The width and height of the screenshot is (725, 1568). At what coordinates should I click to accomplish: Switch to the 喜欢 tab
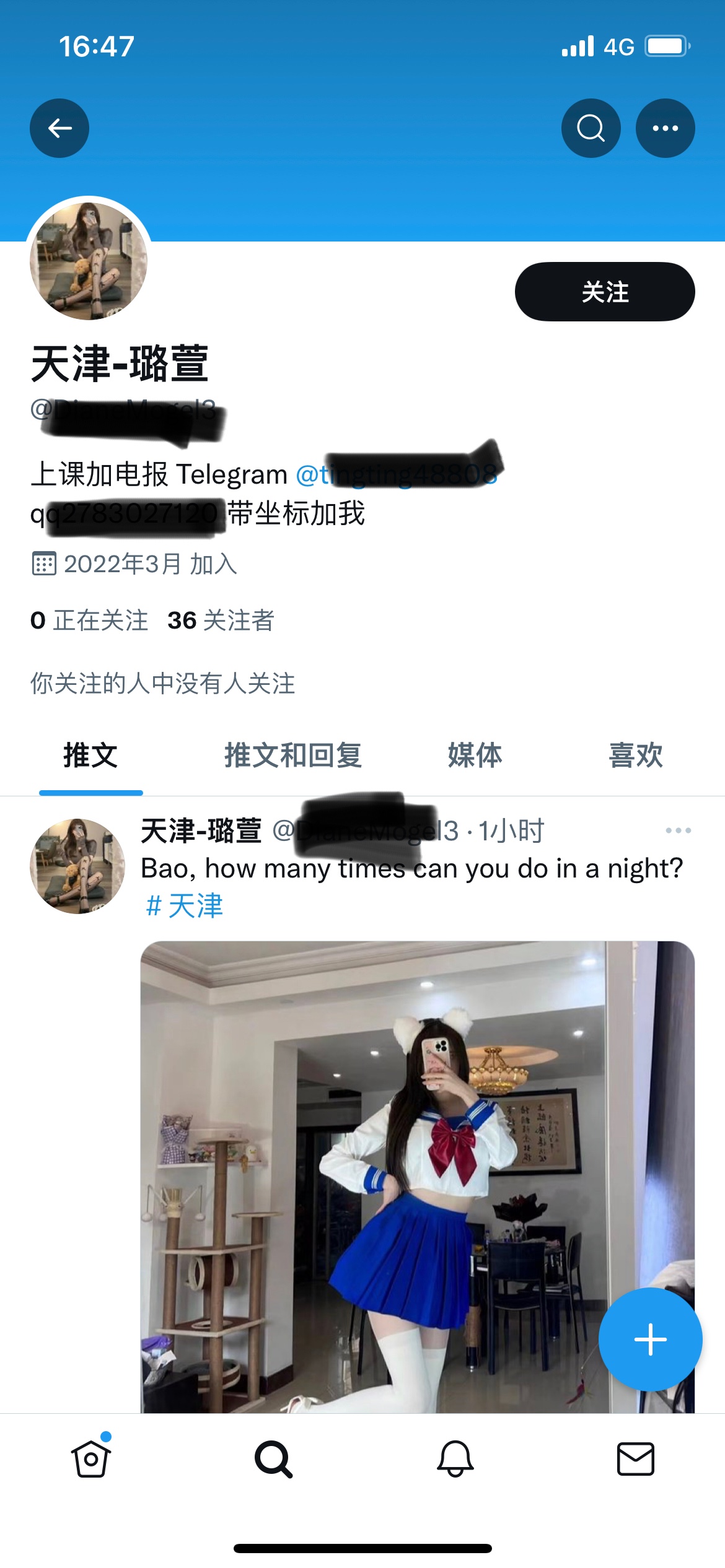point(635,756)
